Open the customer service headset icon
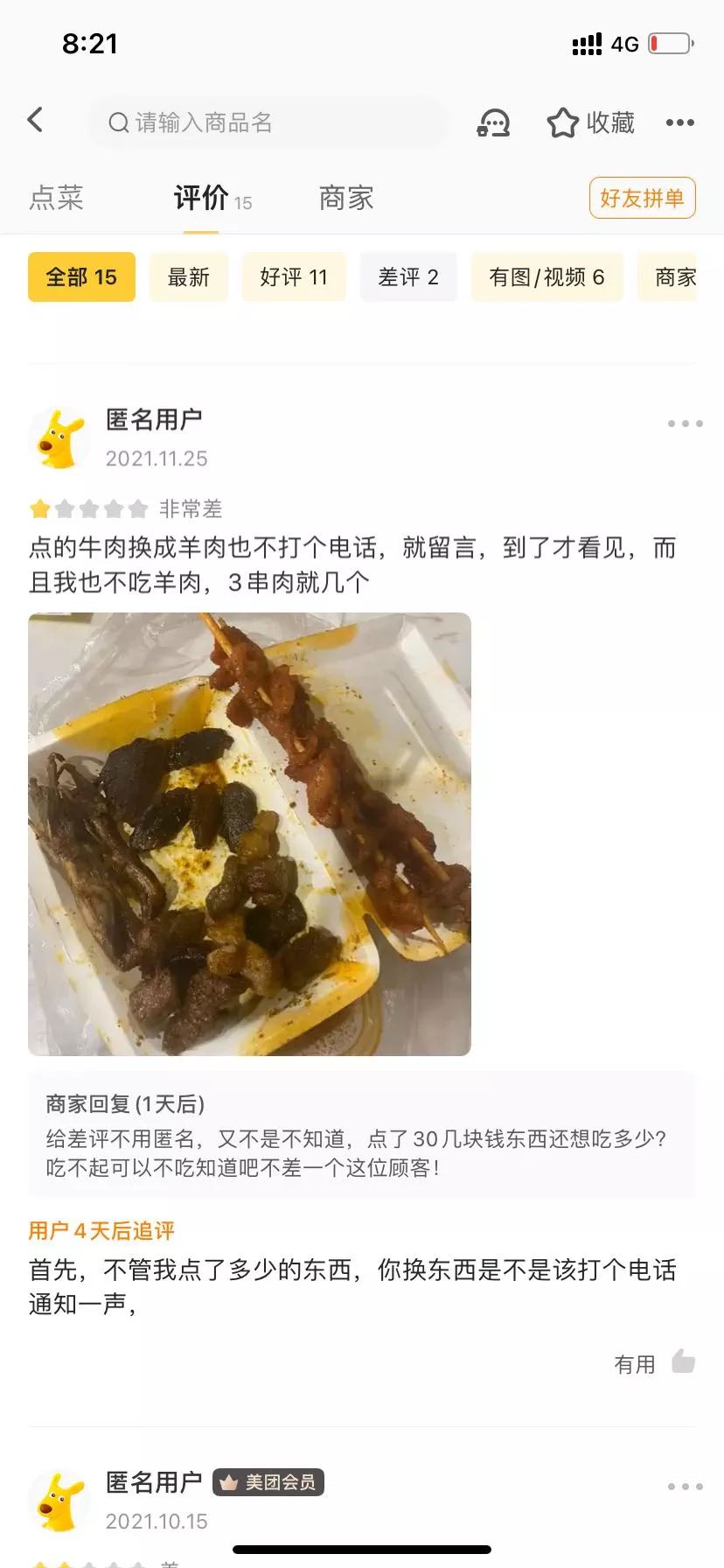The height and width of the screenshot is (1568, 724). (493, 122)
